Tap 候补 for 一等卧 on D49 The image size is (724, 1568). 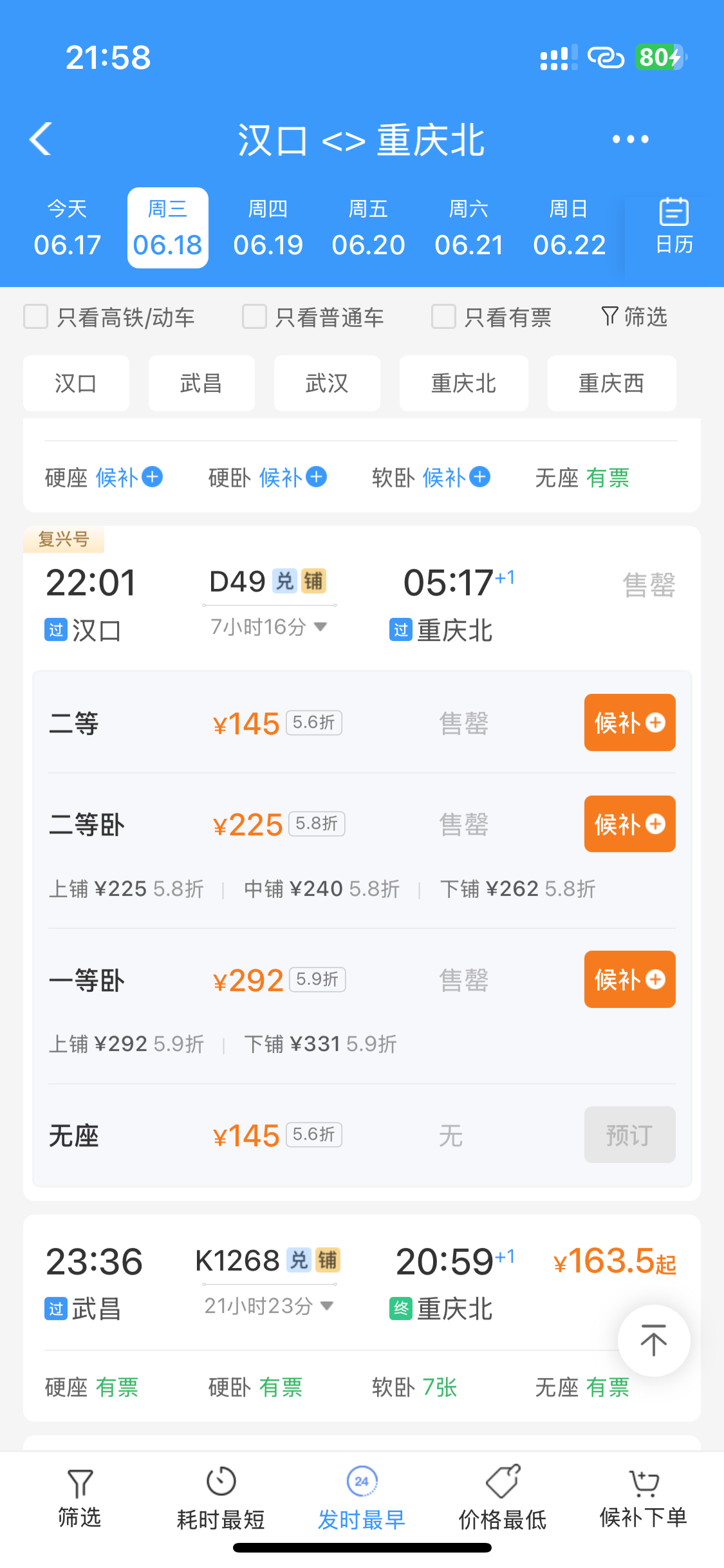pyautogui.click(x=629, y=979)
